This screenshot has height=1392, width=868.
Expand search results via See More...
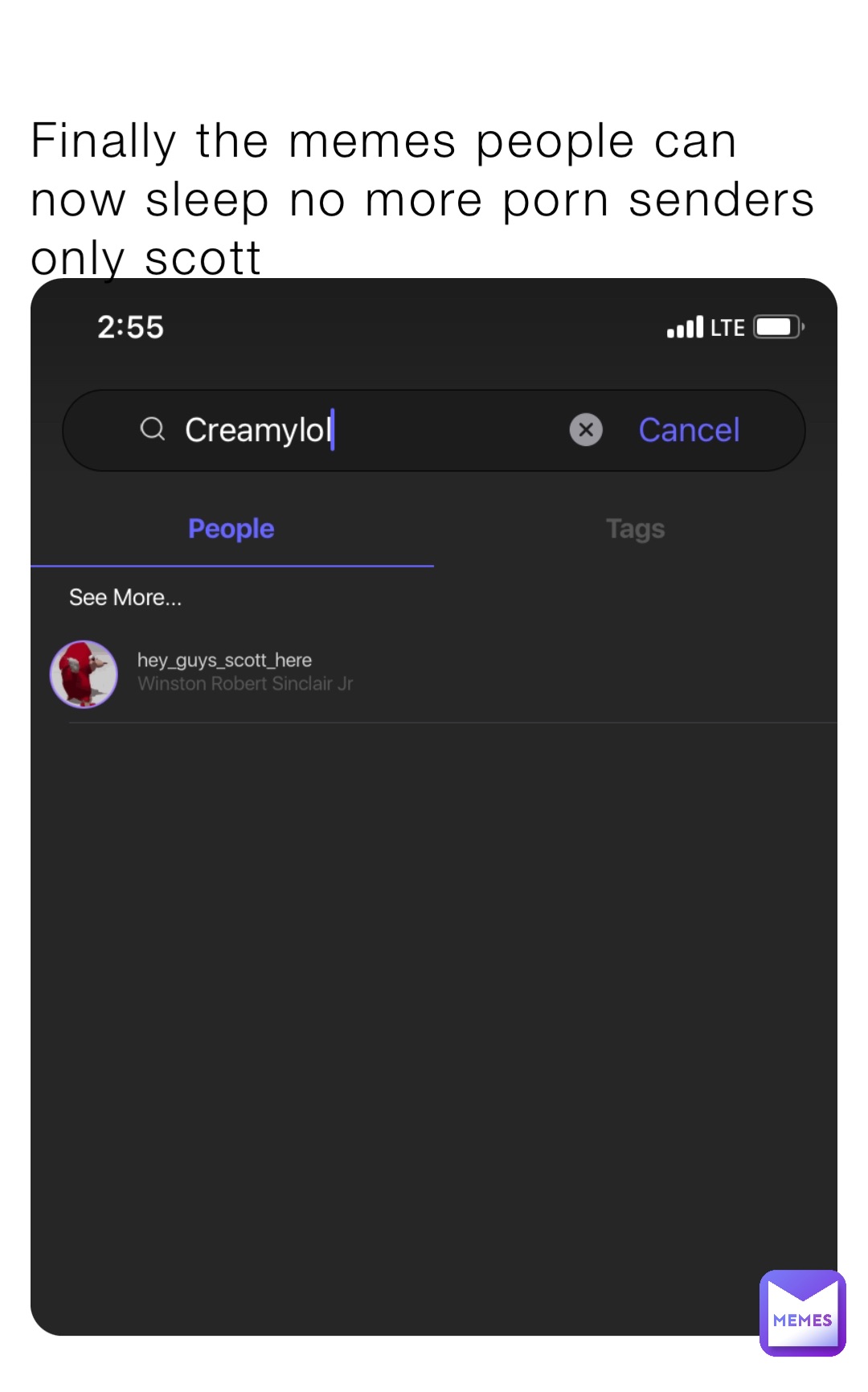click(x=125, y=597)
